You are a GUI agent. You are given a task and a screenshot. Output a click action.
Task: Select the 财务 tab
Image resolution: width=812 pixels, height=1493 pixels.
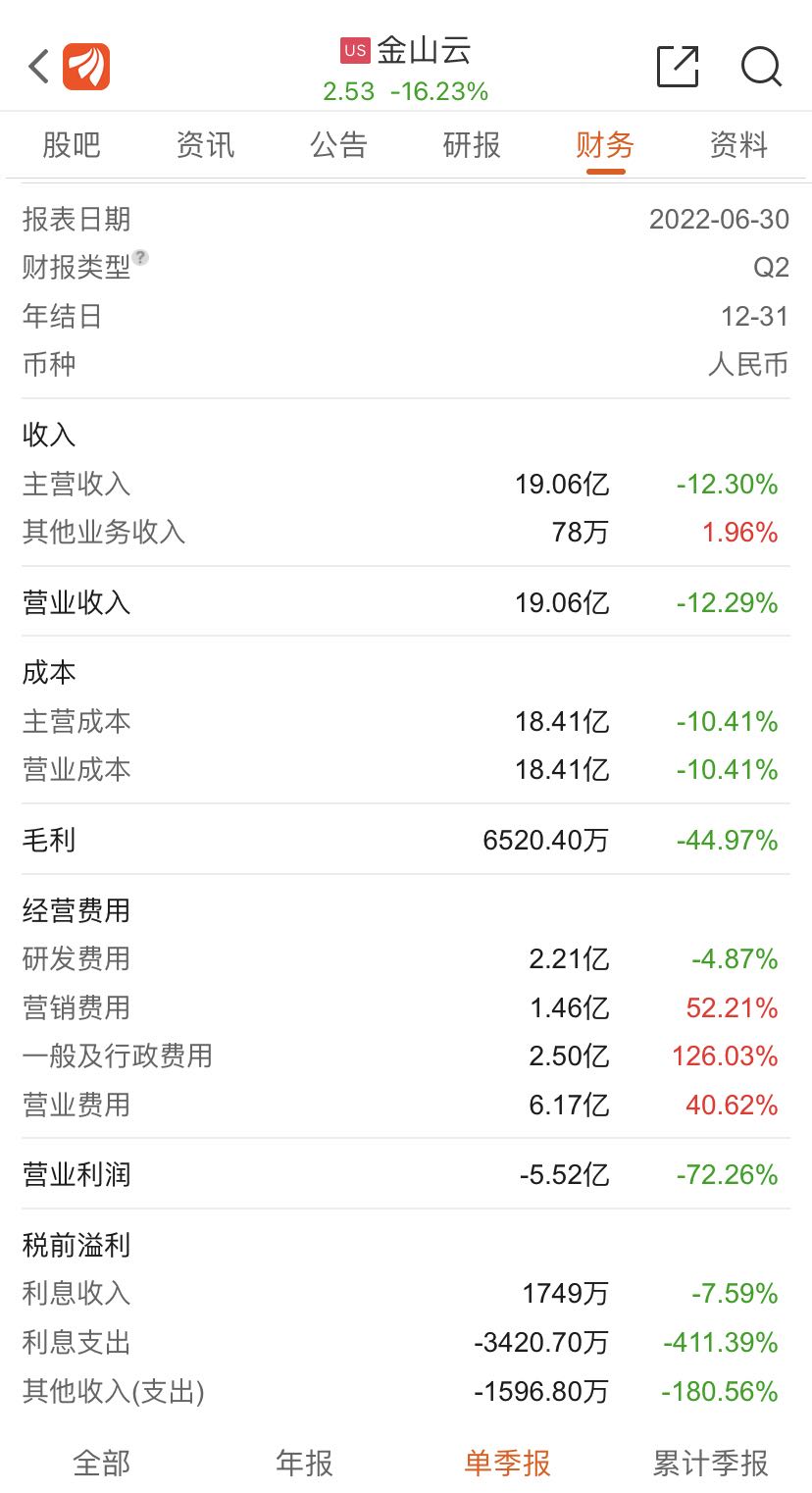coord(605,145)
